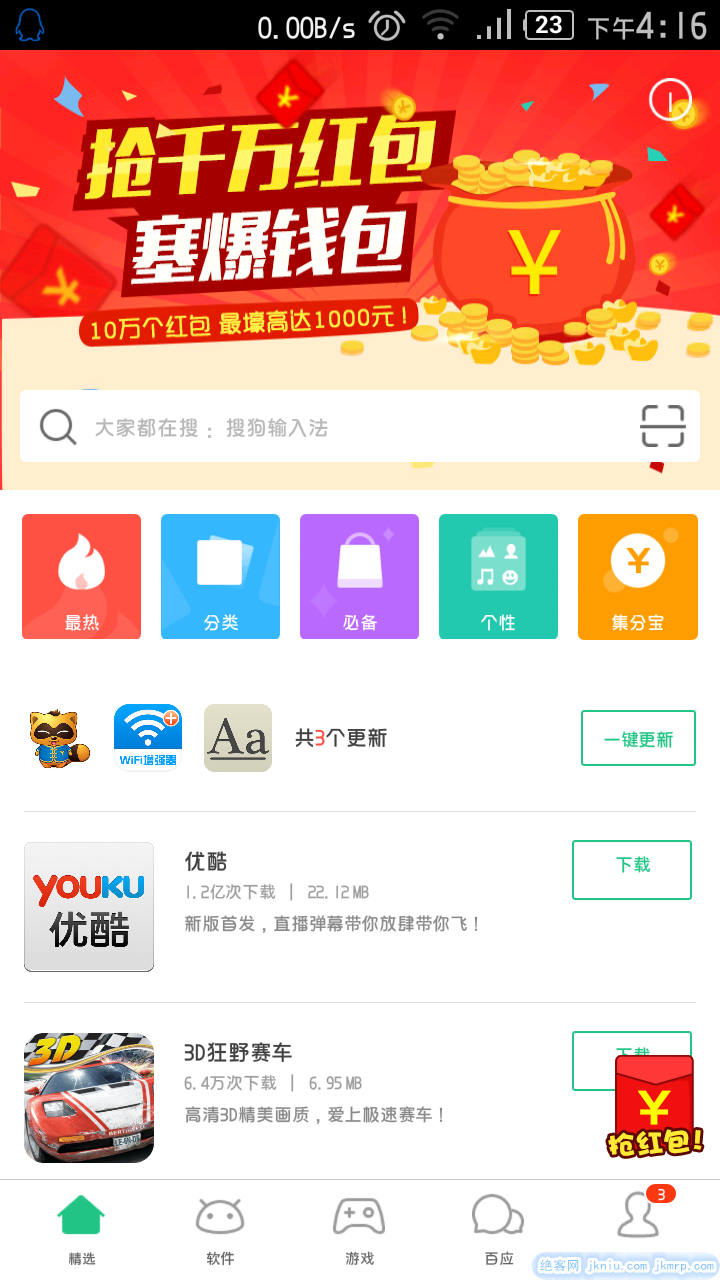Open the 集分宝 points tile
720x1280 pixels.
point(637,576)
